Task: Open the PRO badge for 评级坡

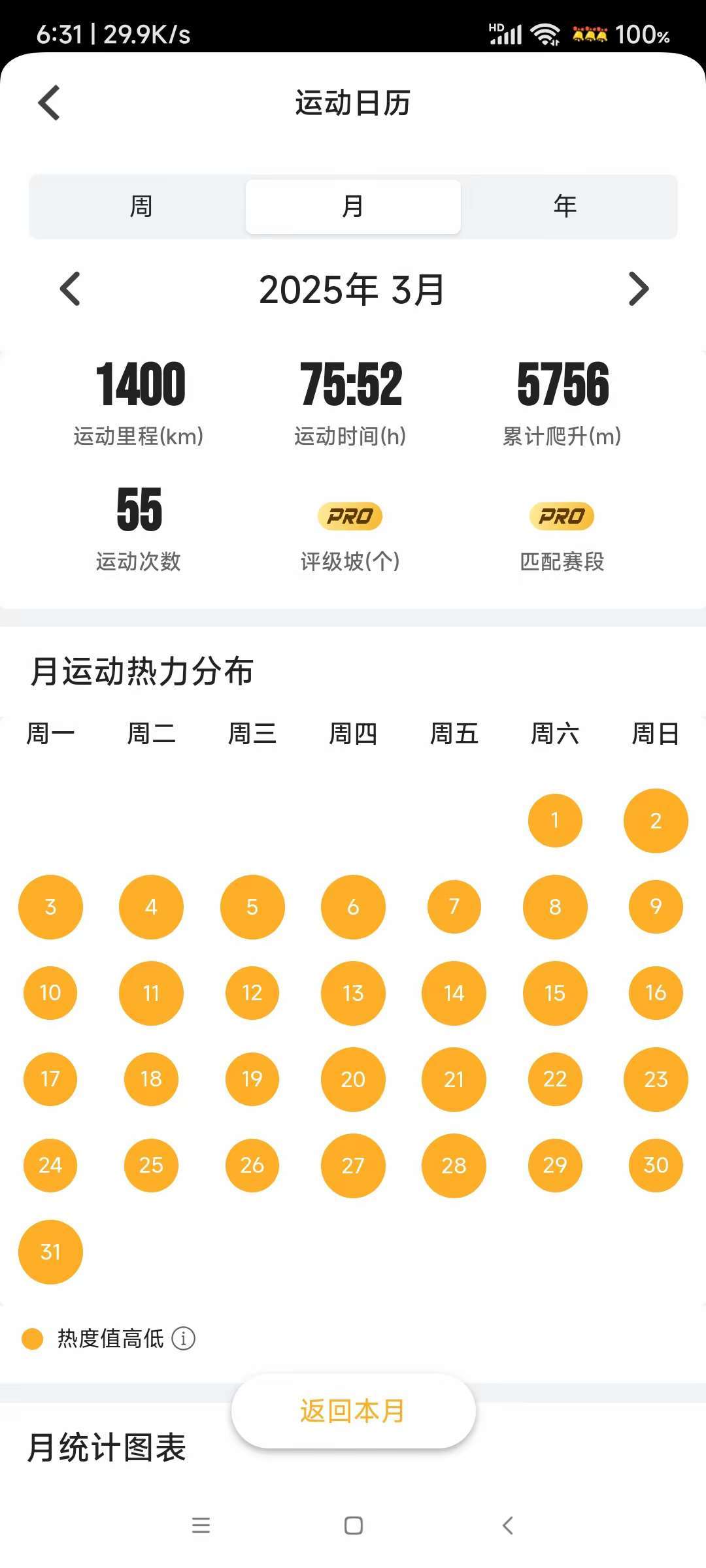Action: coord(350,516)
